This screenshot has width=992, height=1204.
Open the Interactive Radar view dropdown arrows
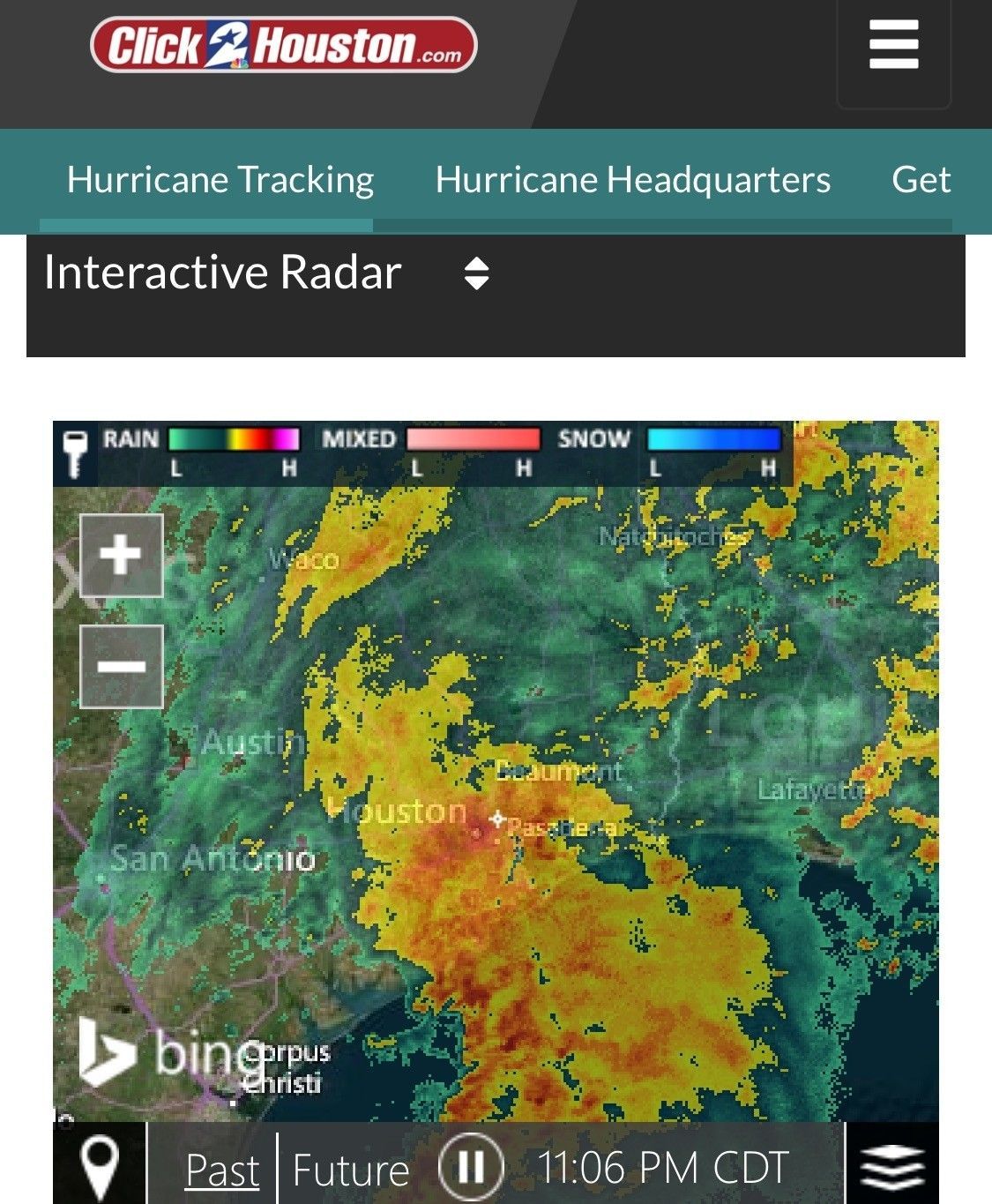474,273
